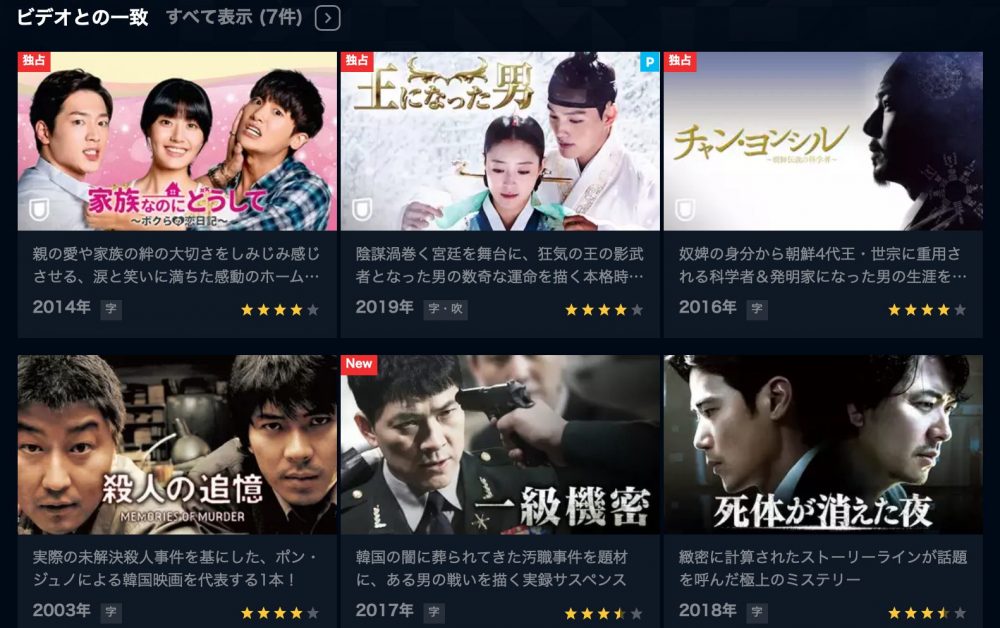Open the 家族なのにどうして drama card
The width and height of the screenshot is (1000, 628).
177,142
